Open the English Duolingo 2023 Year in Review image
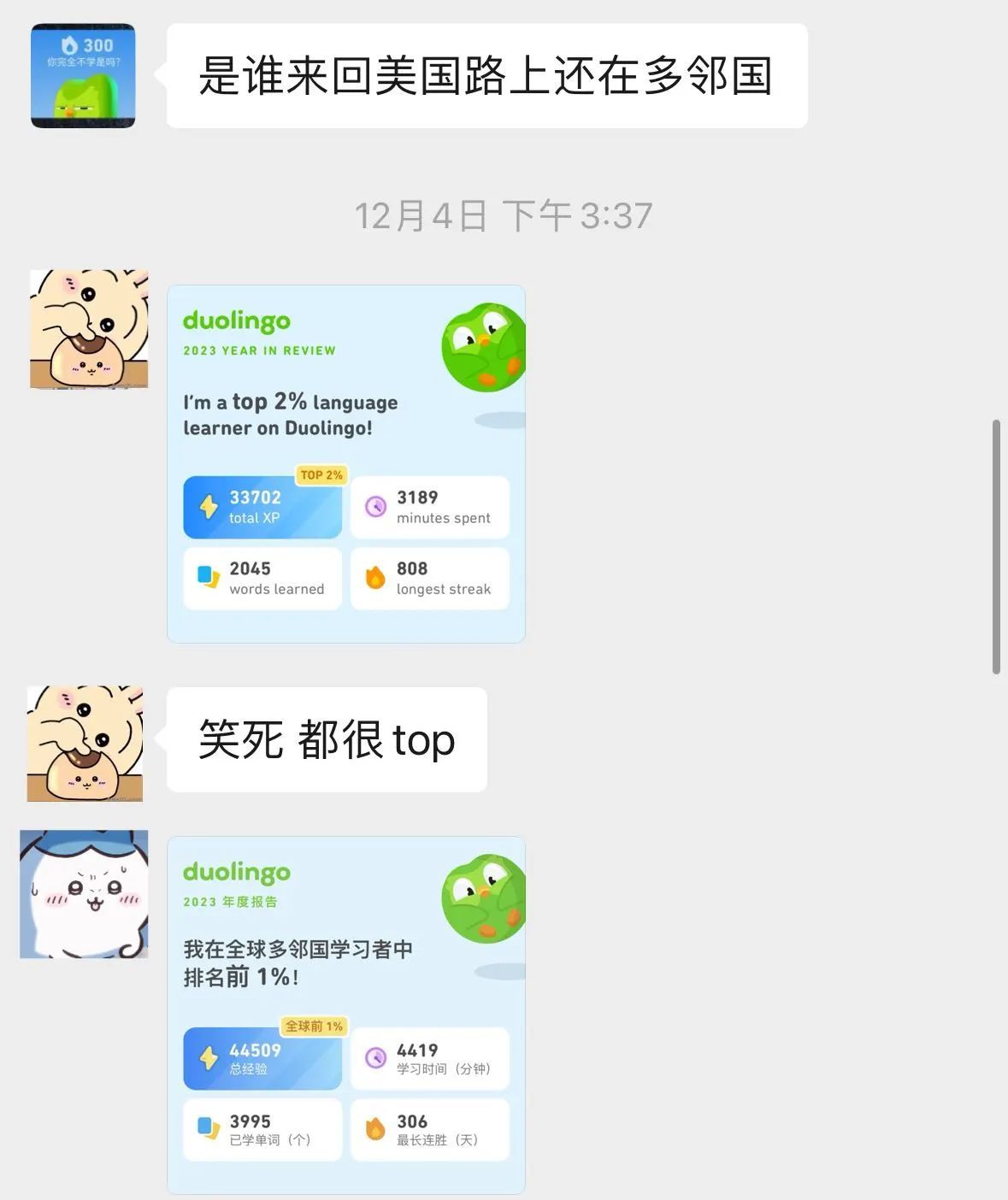The width and height of the screenshot is (1008, 1200). (345, 463)
